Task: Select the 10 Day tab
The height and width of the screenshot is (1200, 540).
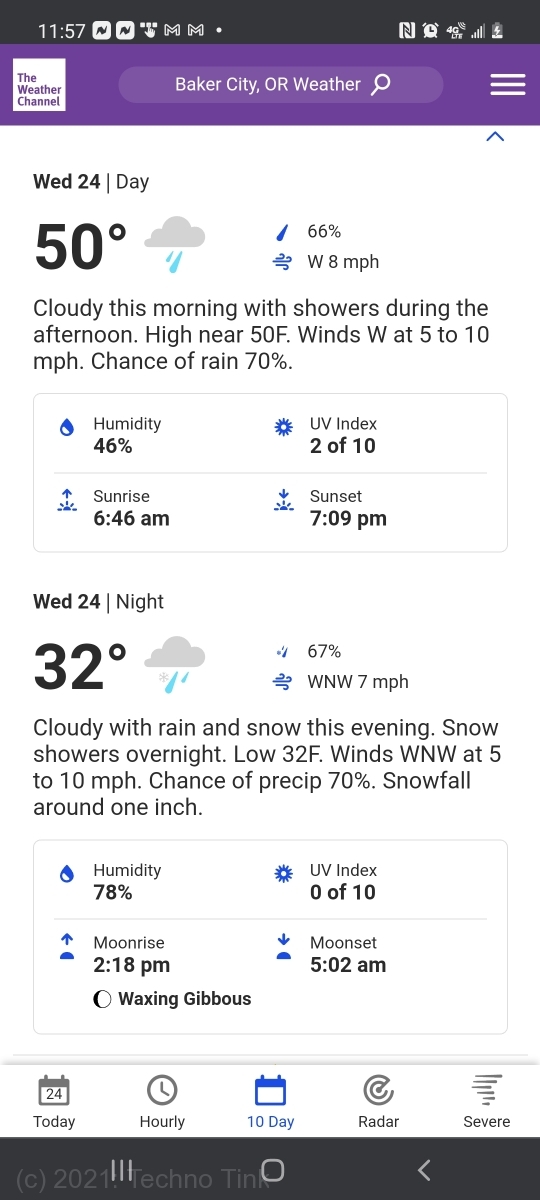Action: click(270, 1101)
